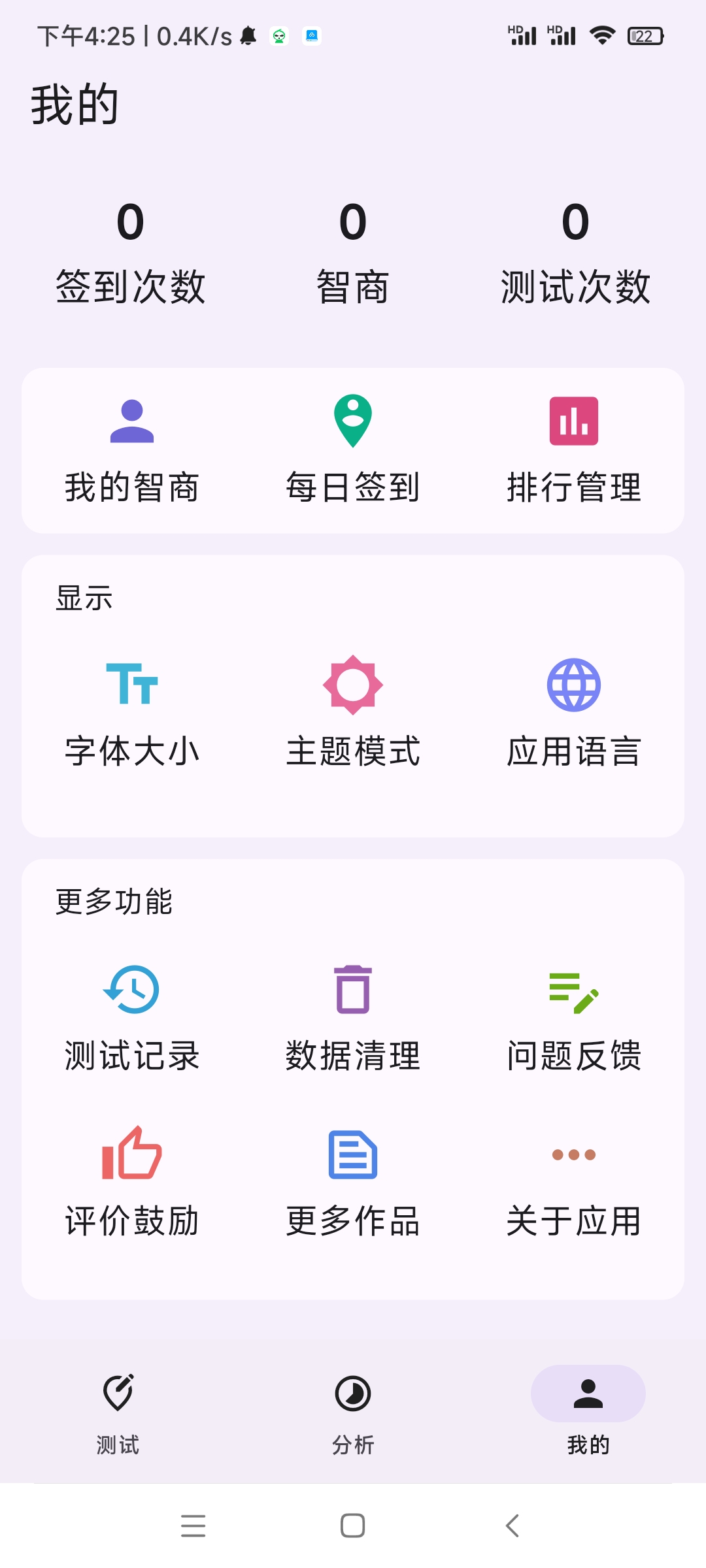
Task: Select the 我的 tab
Action: click(x=588, y=1413)
